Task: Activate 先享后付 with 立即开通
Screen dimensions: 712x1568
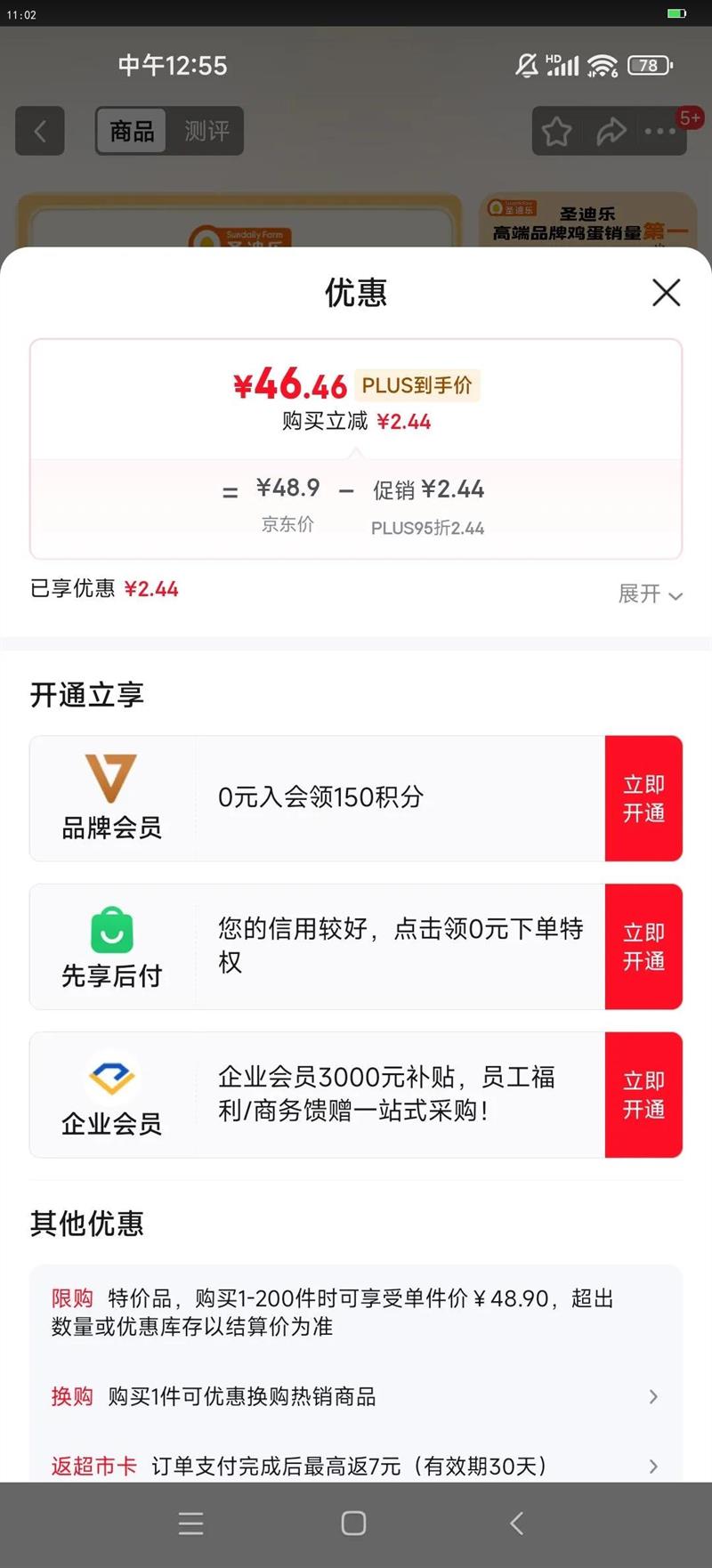Action: (x=643, y=947)
